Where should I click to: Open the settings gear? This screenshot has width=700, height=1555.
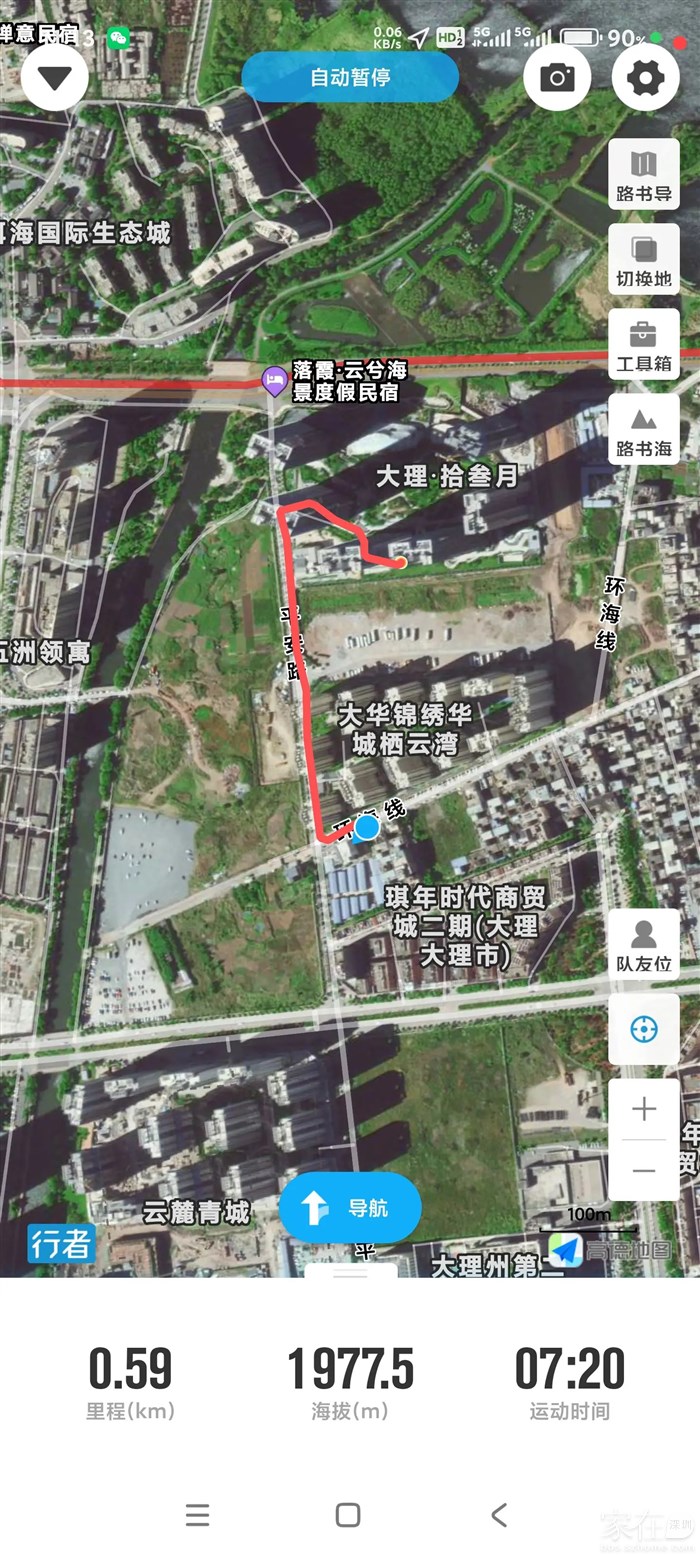point(645,77)
